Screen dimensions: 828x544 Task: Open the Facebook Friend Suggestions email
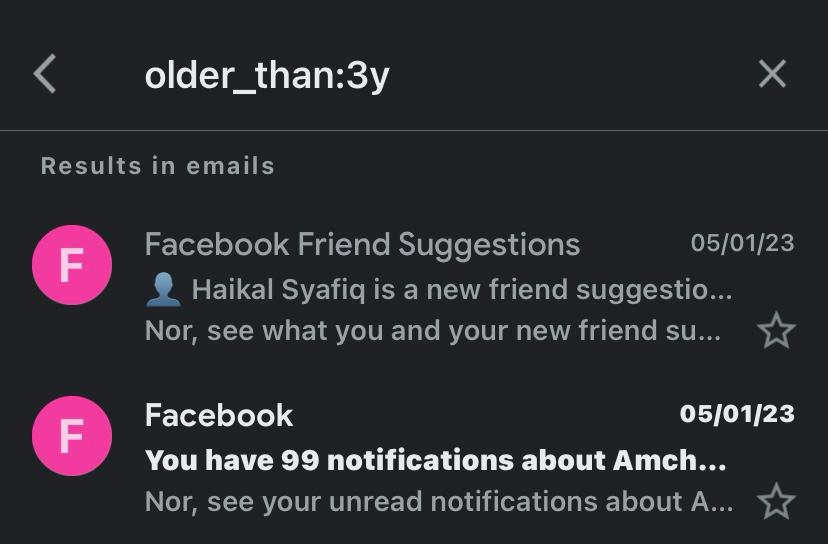point(440,288)
